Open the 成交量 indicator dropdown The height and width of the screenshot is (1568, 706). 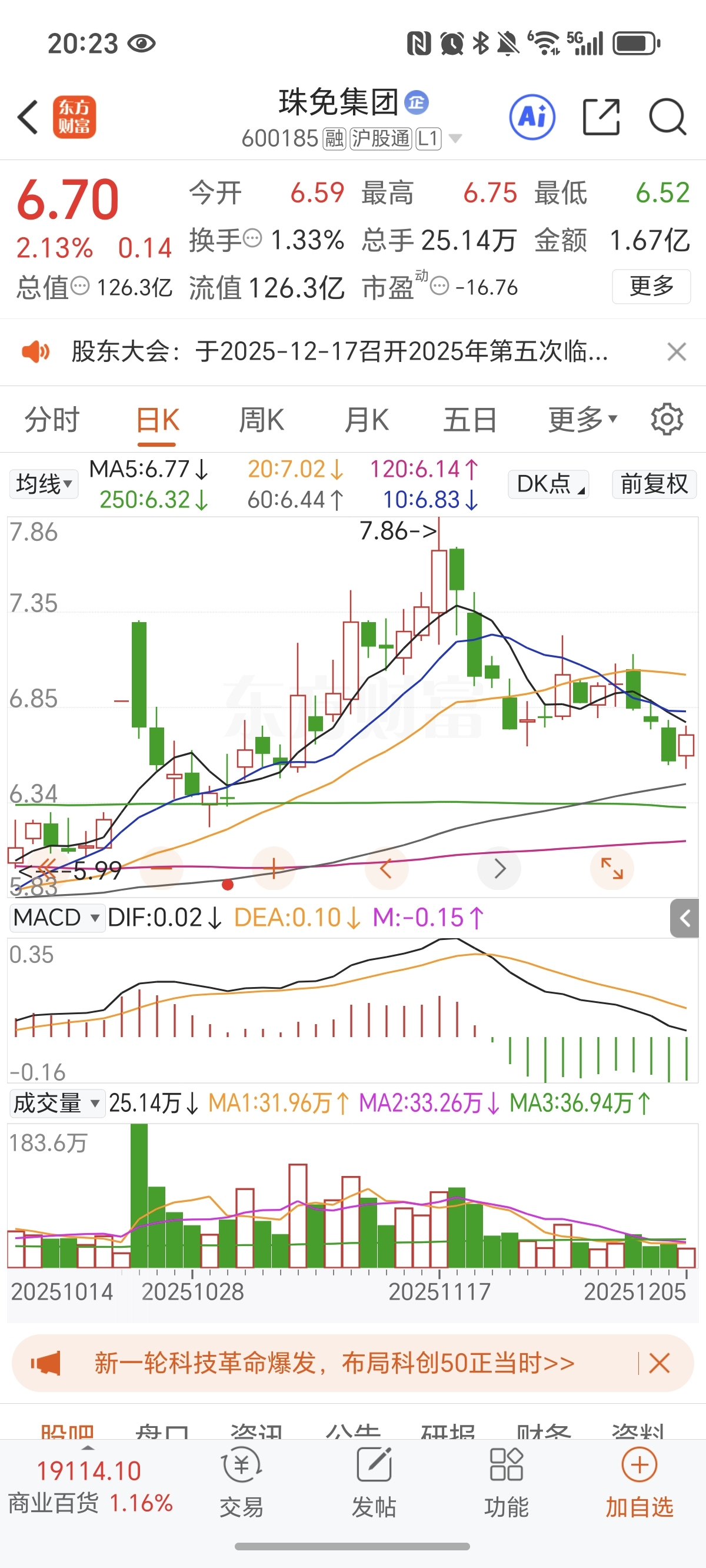tap(56, 1103)
